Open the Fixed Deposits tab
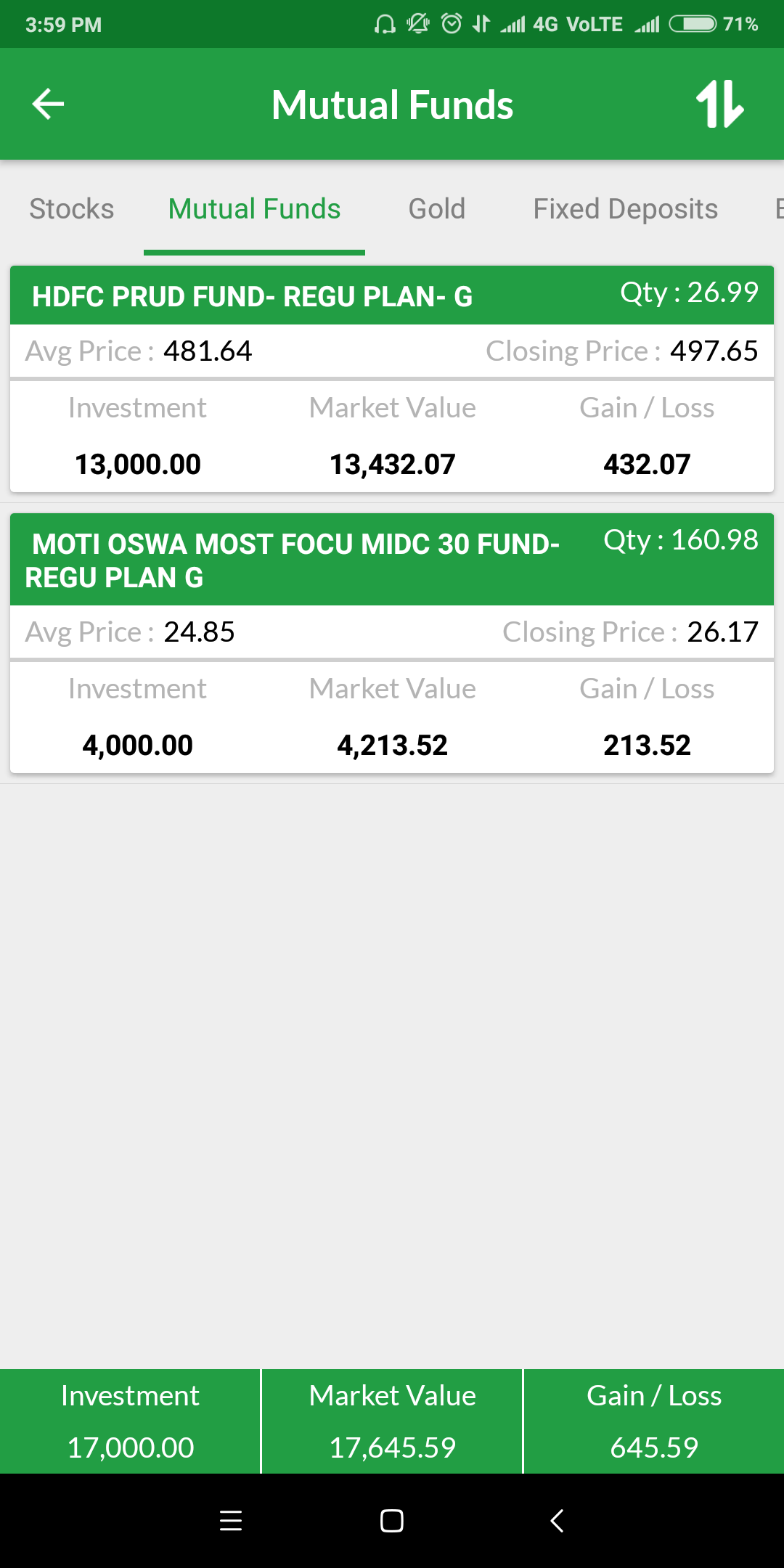This screenshot has width=784, height=1568. pyautogui.click(x=625, y=209)
